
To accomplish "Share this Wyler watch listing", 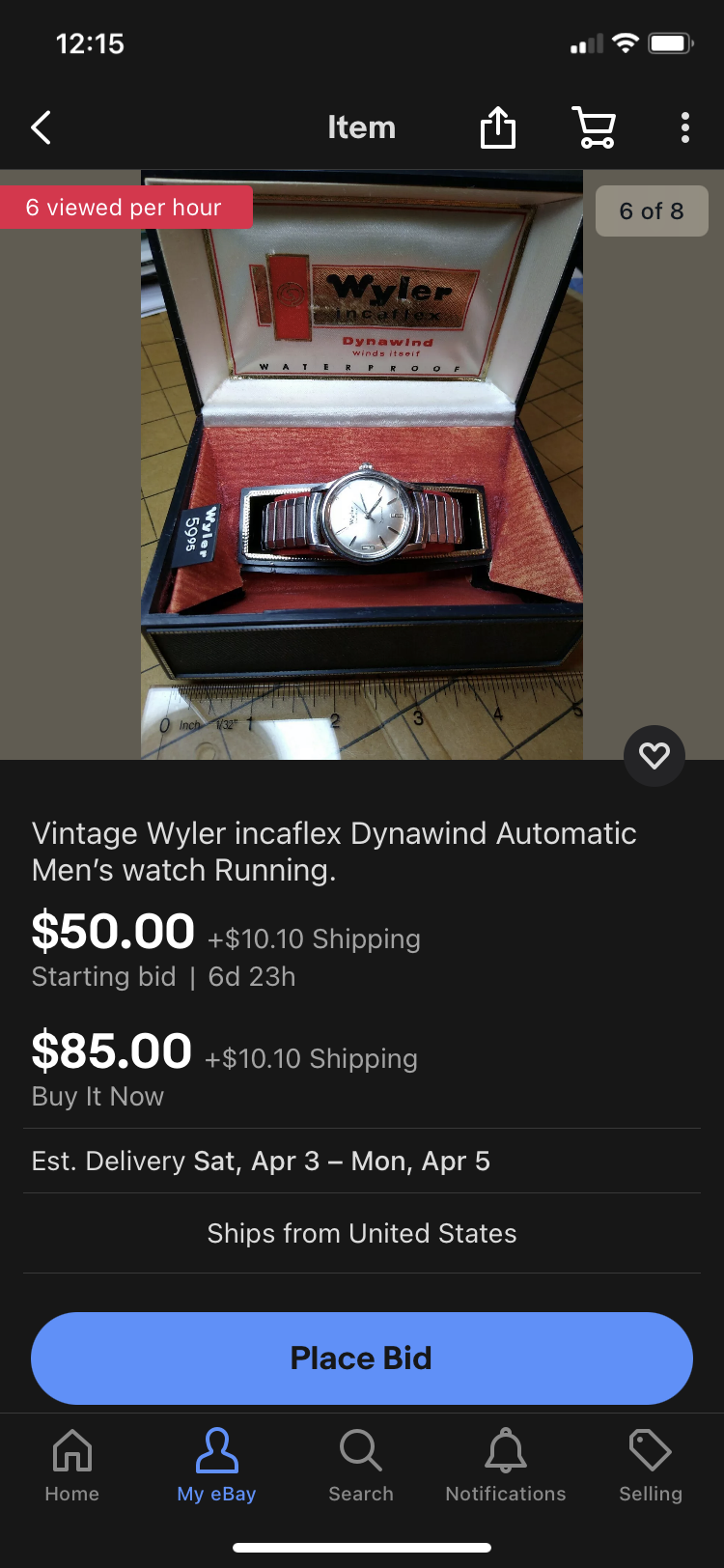I will 498,127.
